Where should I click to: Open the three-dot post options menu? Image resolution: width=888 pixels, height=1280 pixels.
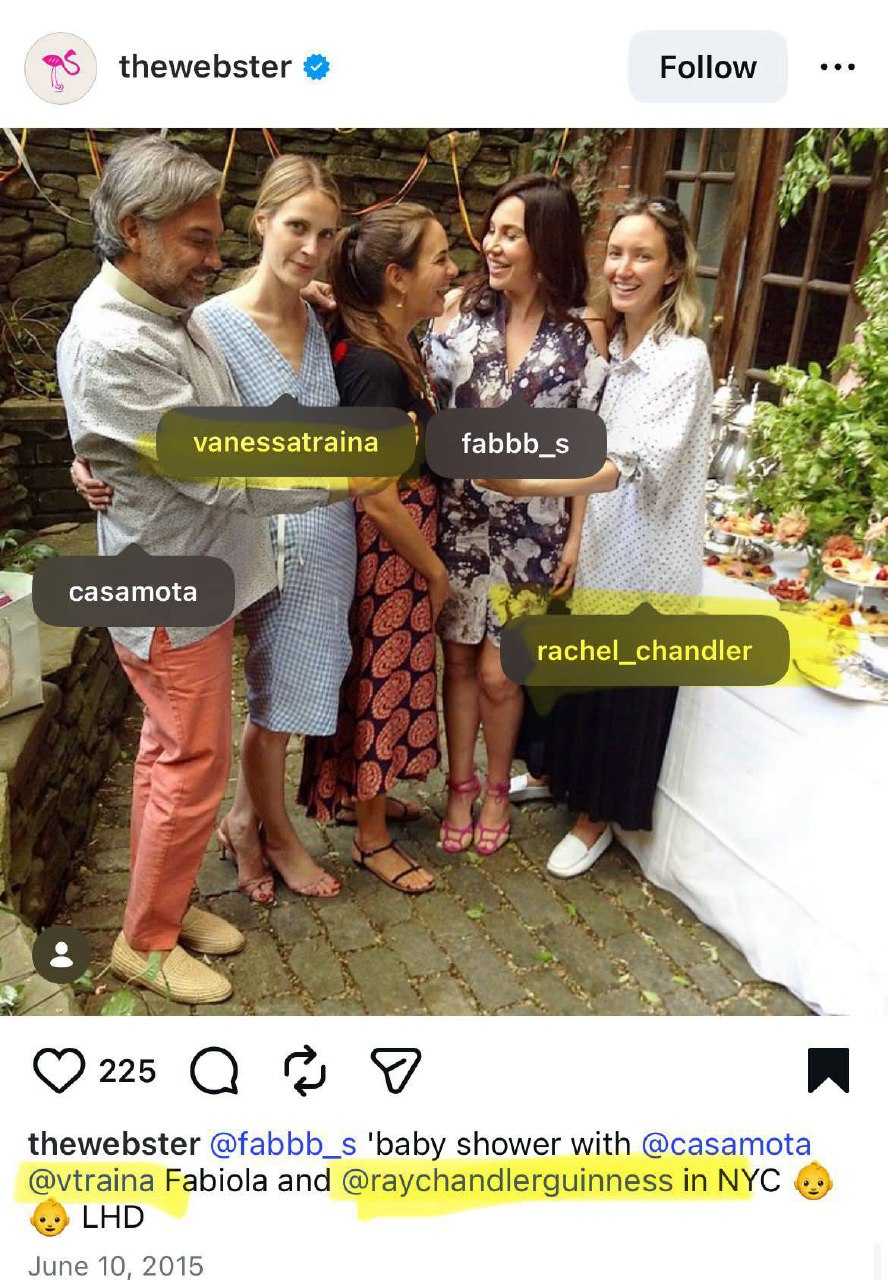pos(836,67)
